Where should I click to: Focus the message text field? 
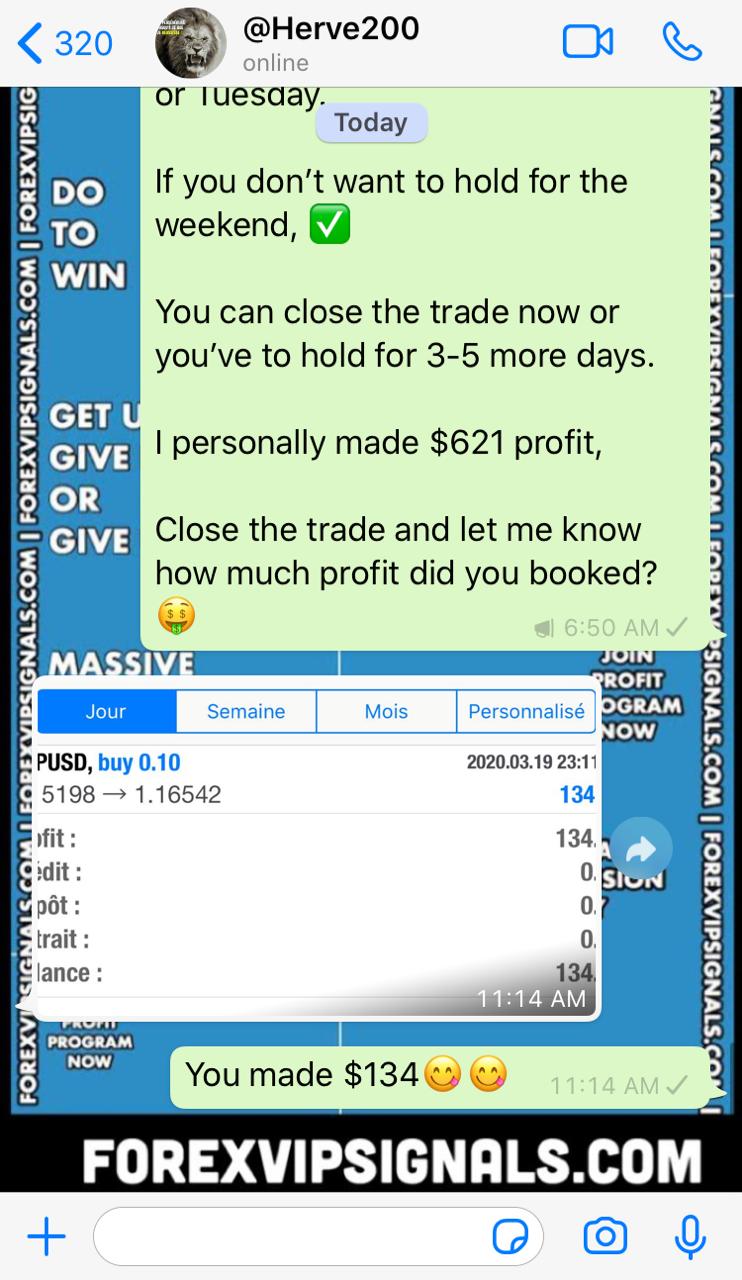(290, 1237)
